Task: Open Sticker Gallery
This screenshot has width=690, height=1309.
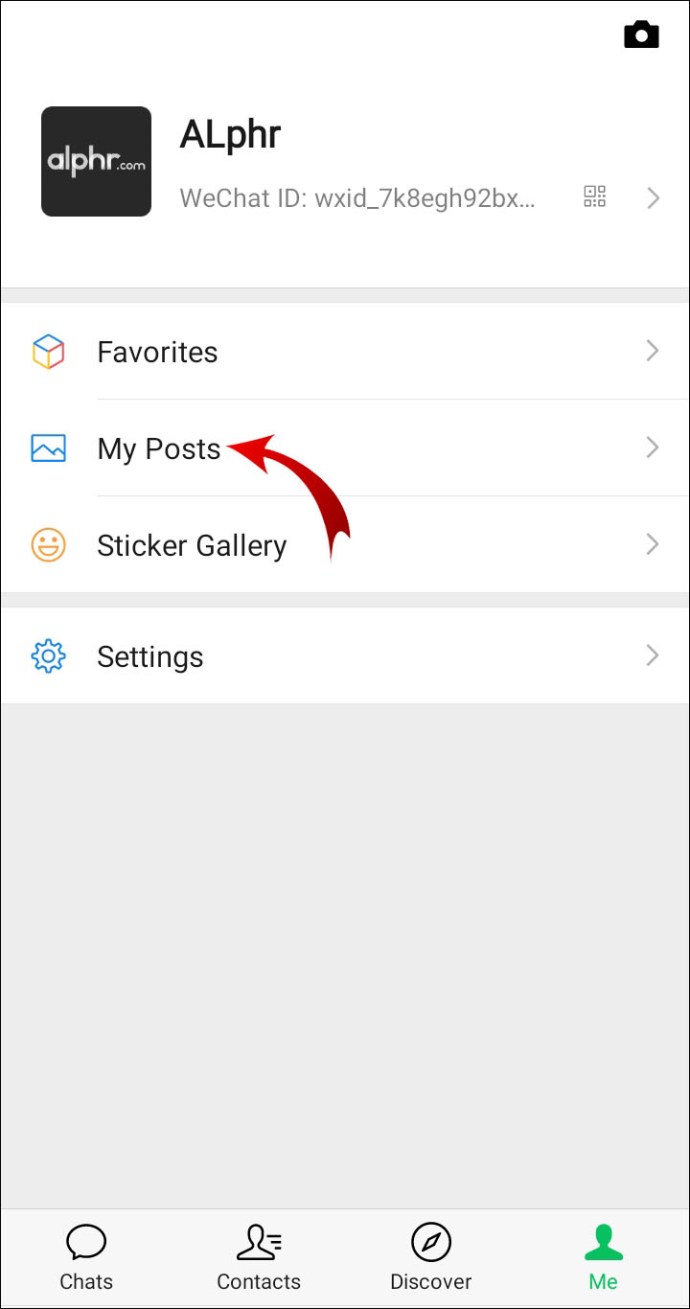Action: (x=345, y=545)
